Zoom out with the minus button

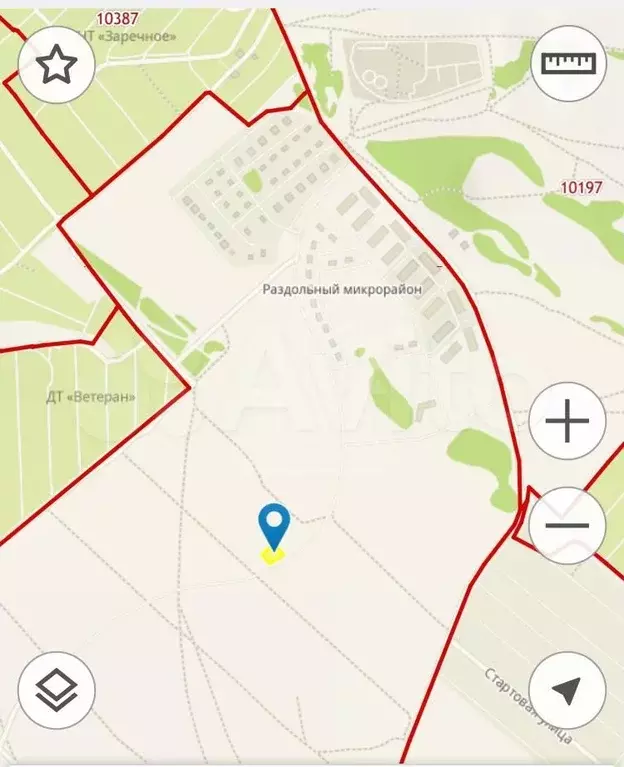pyautogui.click(x=567, y=526)
